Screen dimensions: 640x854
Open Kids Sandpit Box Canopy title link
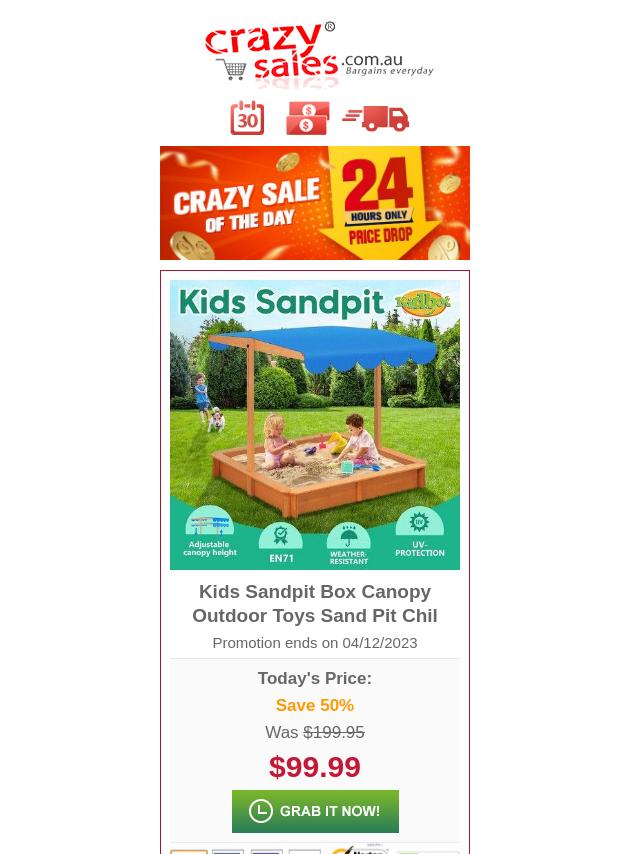[315, 603]
